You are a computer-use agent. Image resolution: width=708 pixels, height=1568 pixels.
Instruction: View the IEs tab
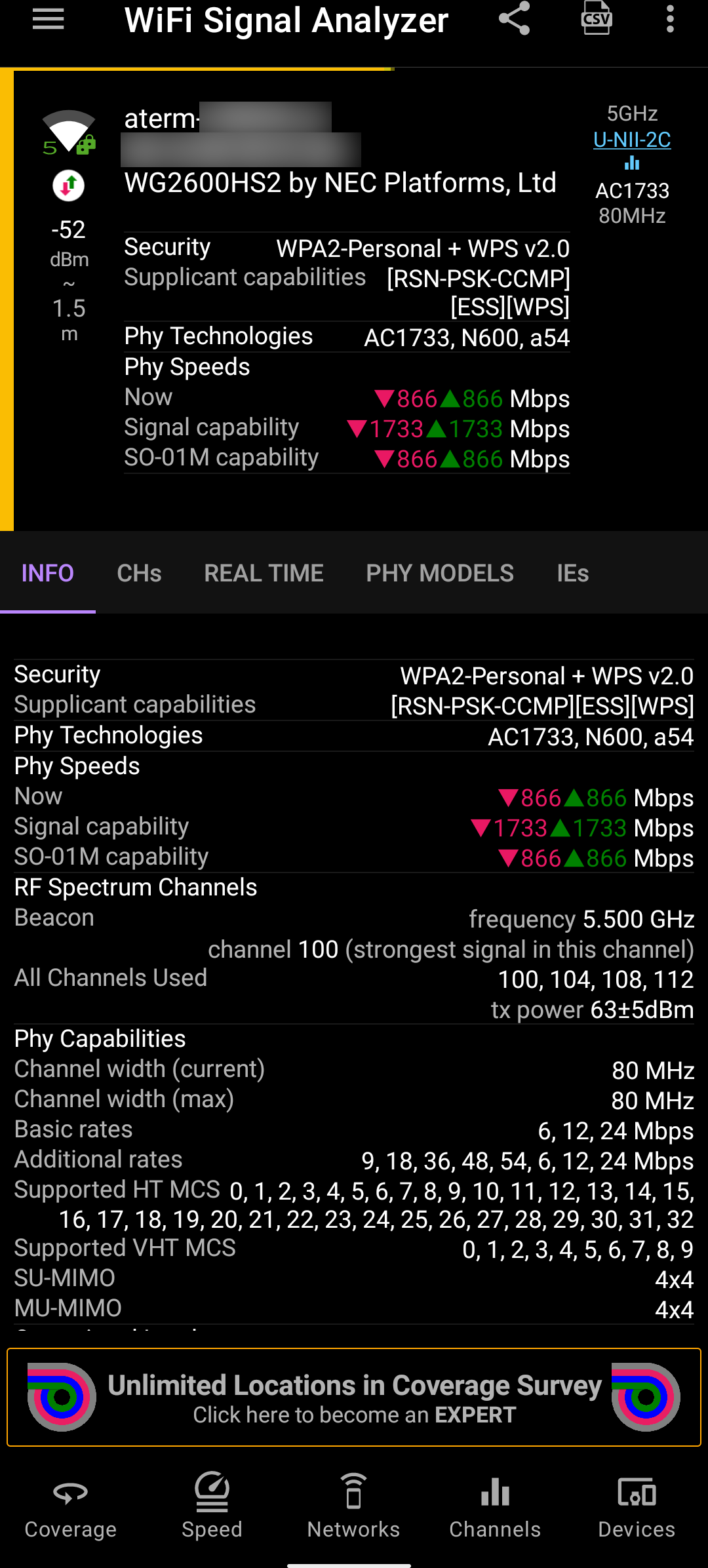[x=572, y=574]
